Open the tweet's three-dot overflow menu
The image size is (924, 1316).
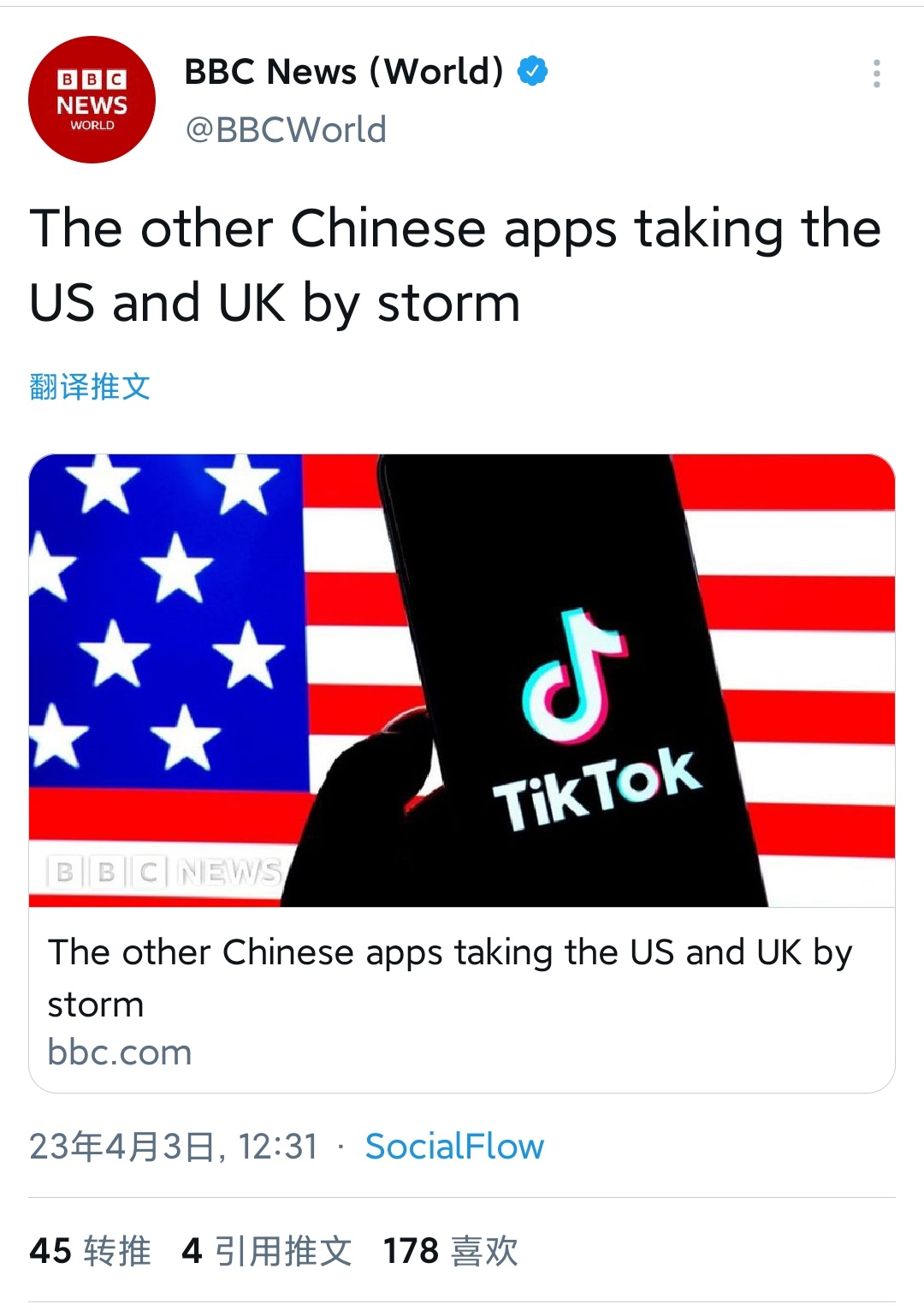(876, 74)
